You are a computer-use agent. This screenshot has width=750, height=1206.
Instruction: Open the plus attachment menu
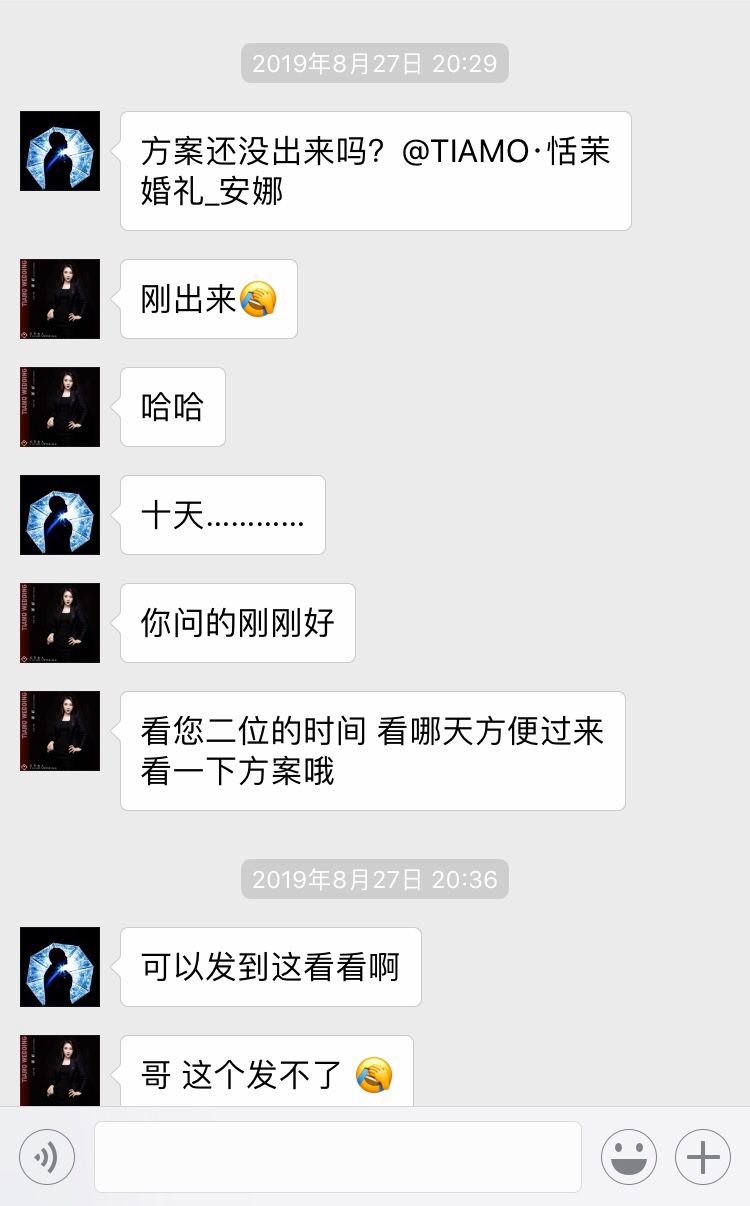[x=703, y=1158]
